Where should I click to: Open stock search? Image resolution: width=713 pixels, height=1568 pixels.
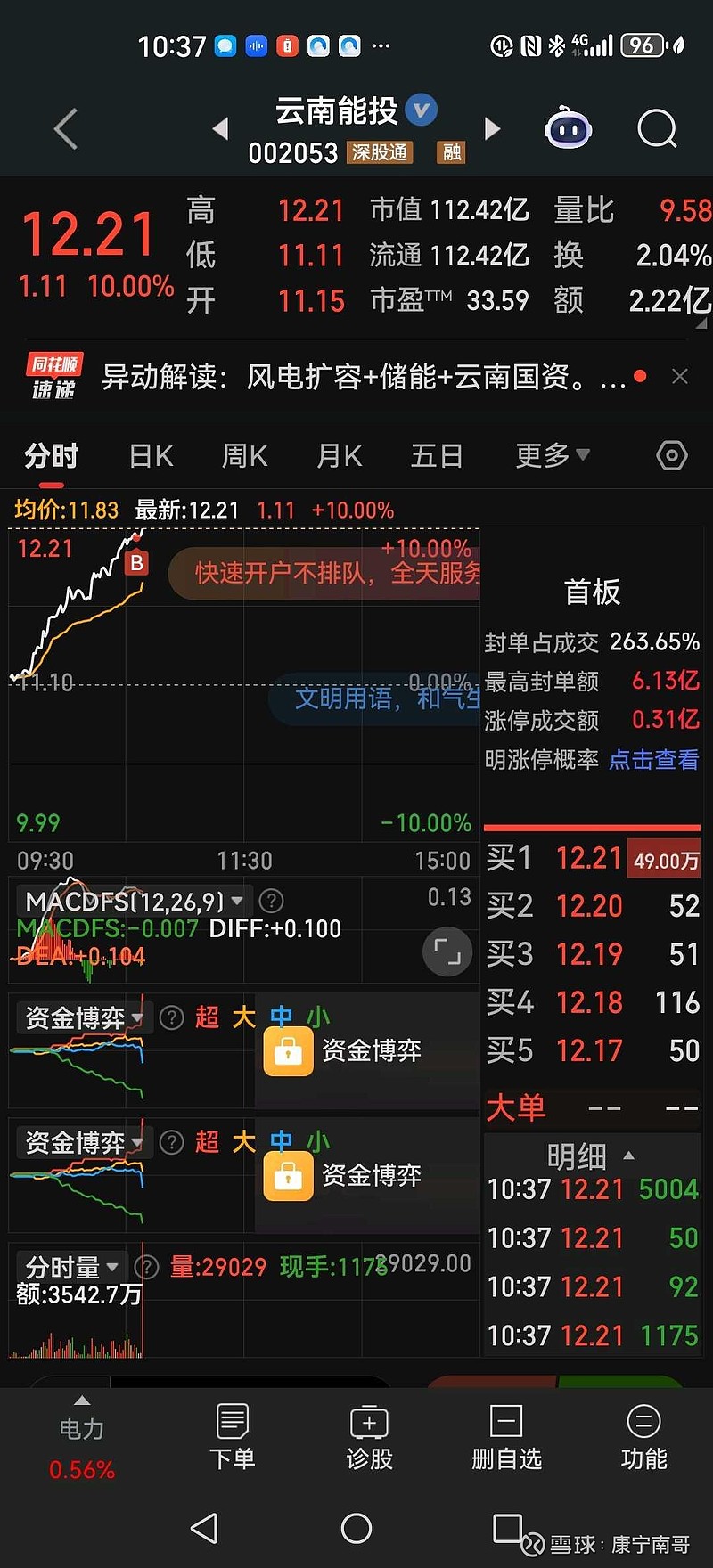pos(657,129)
